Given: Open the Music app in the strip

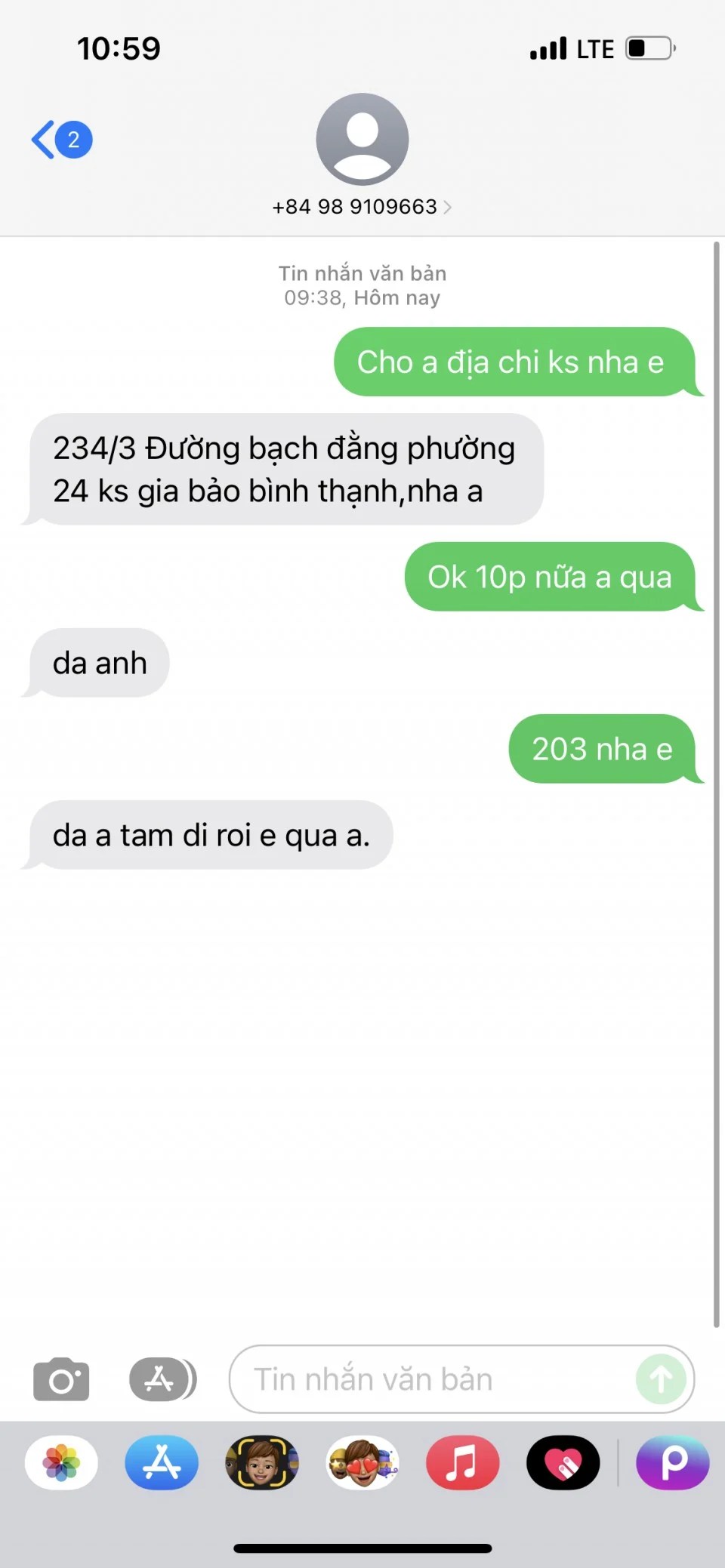Looking at the screenshot, I should tap(462, 1463).
